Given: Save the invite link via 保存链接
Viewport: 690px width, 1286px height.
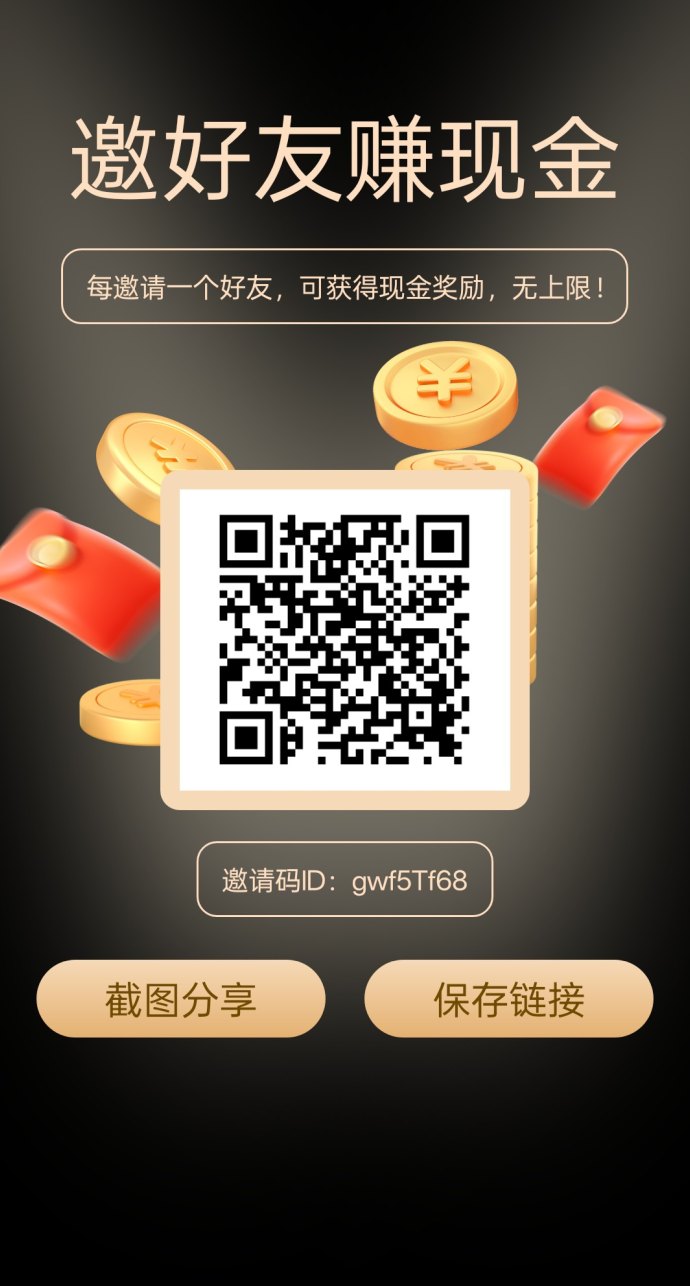Looking at the screenshot, I should tap(508, 999).
